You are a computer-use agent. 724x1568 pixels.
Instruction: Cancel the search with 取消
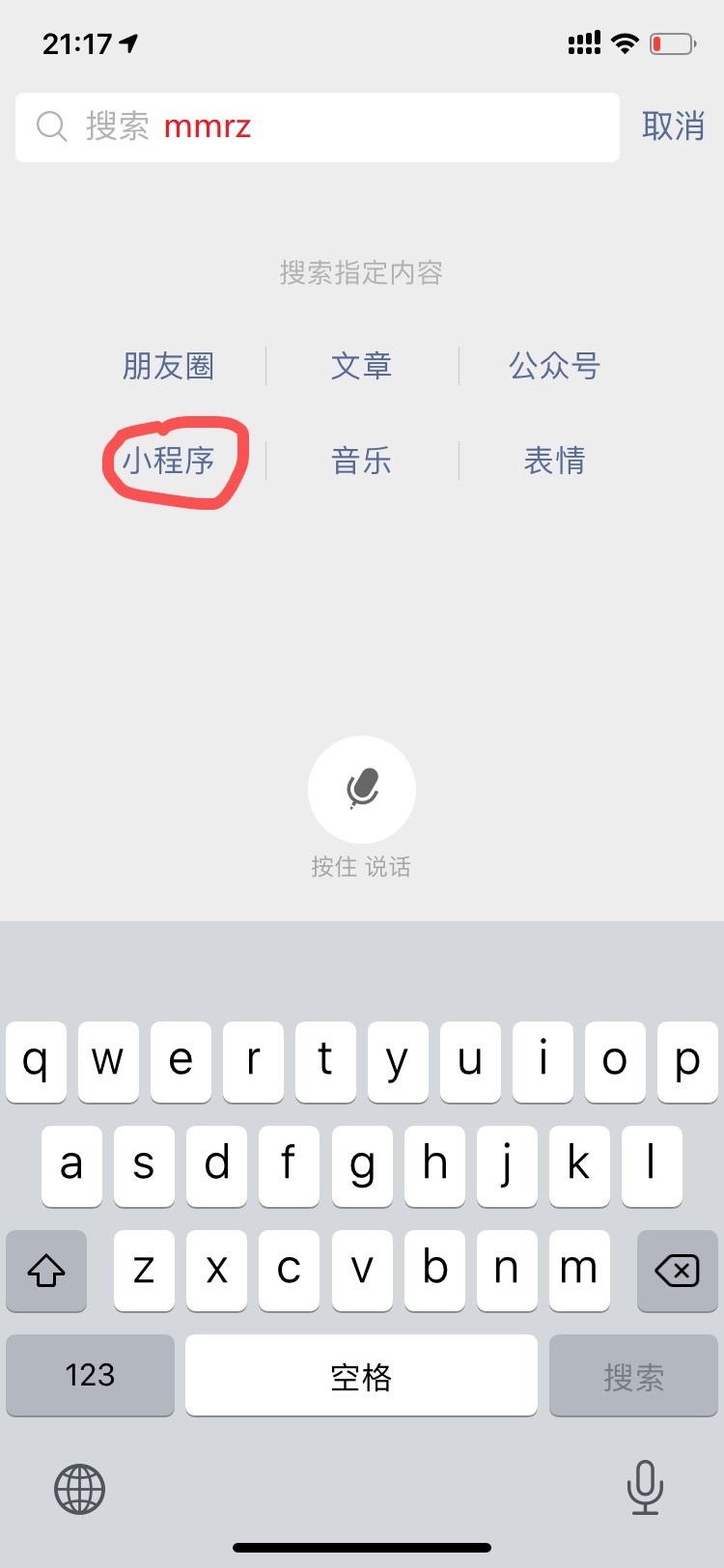673,126
